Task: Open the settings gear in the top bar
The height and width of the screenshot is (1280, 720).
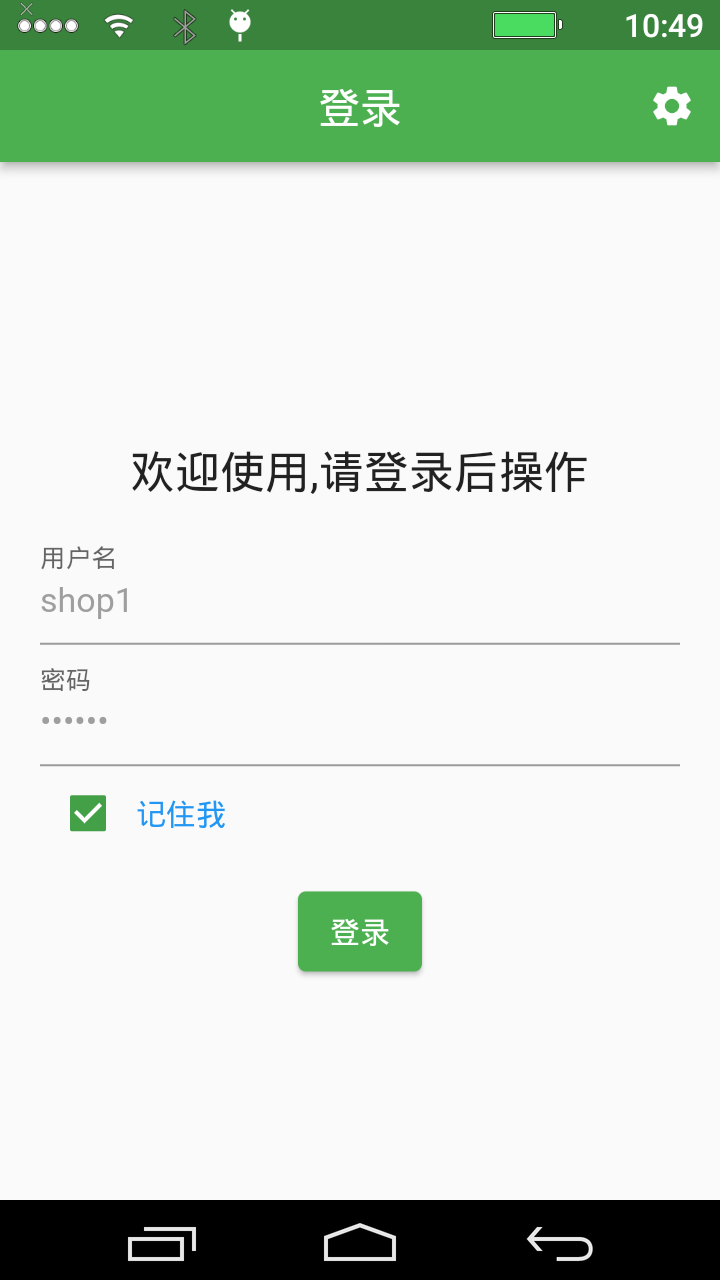Action: (671, 105)
